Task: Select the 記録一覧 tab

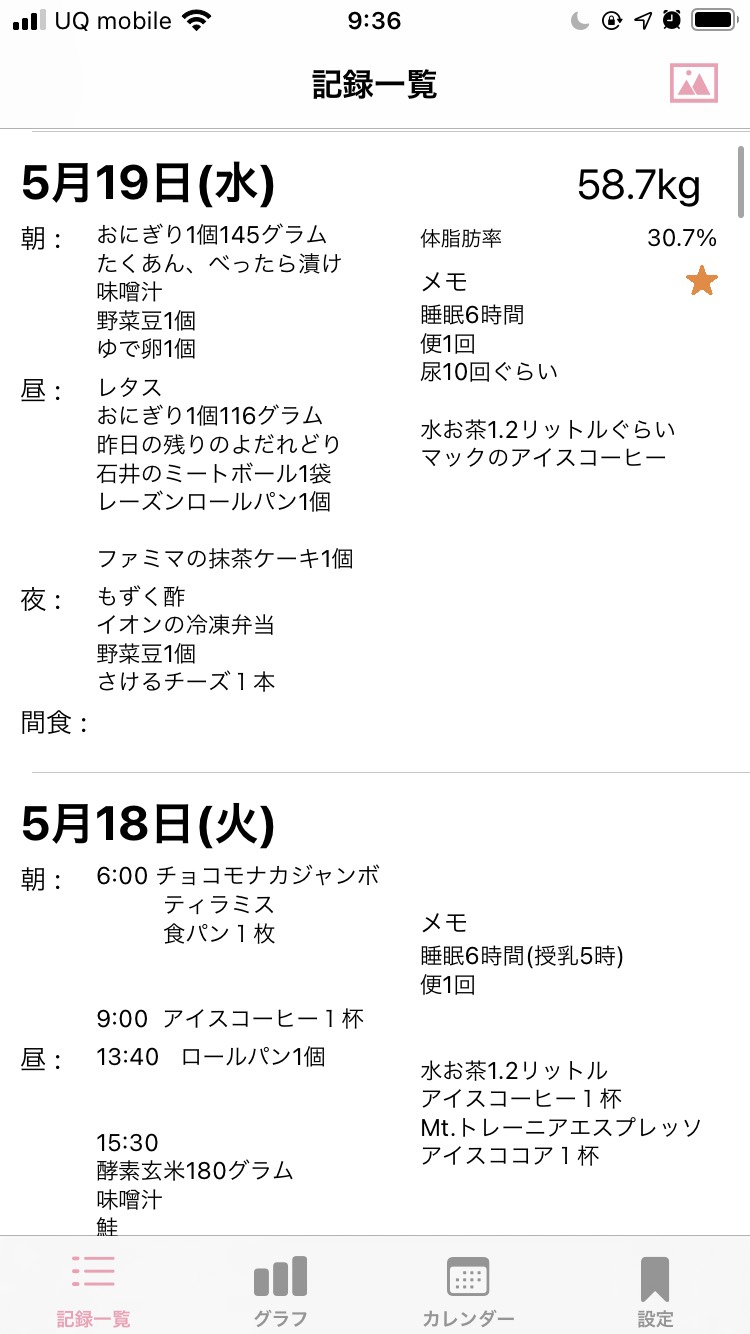Action: 93,1291
